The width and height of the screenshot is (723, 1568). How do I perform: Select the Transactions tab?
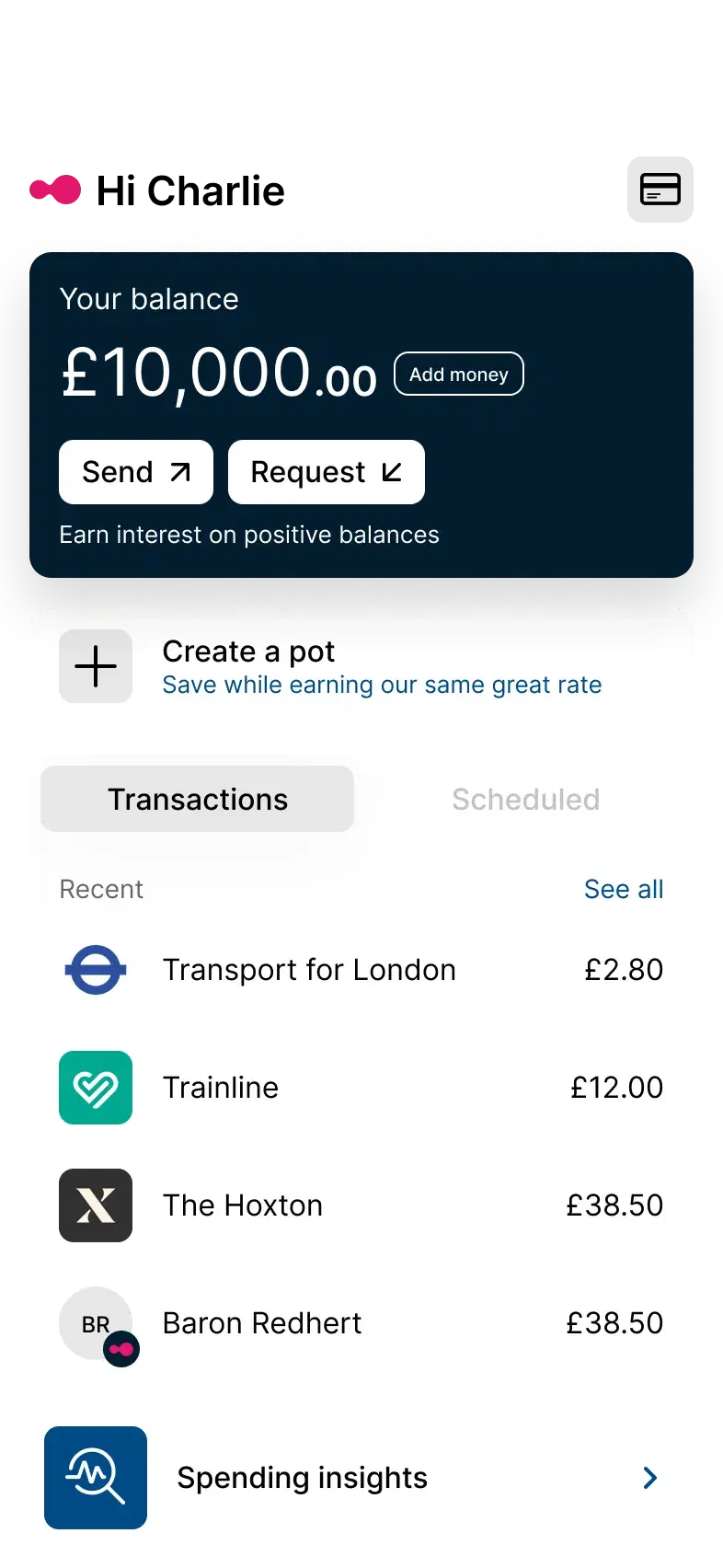198,800
